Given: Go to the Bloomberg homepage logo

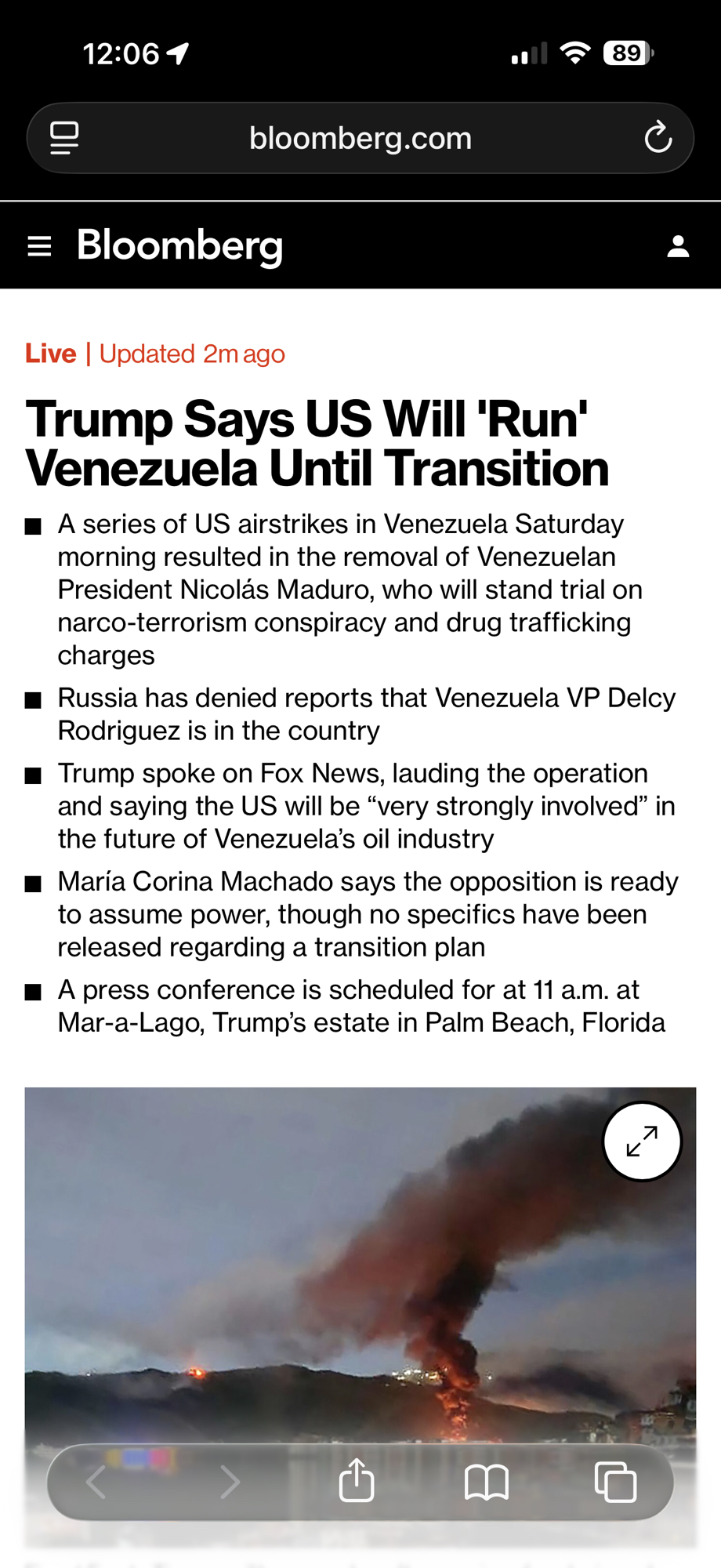Looking at the screenshot, I should click(x=179, y=246).
